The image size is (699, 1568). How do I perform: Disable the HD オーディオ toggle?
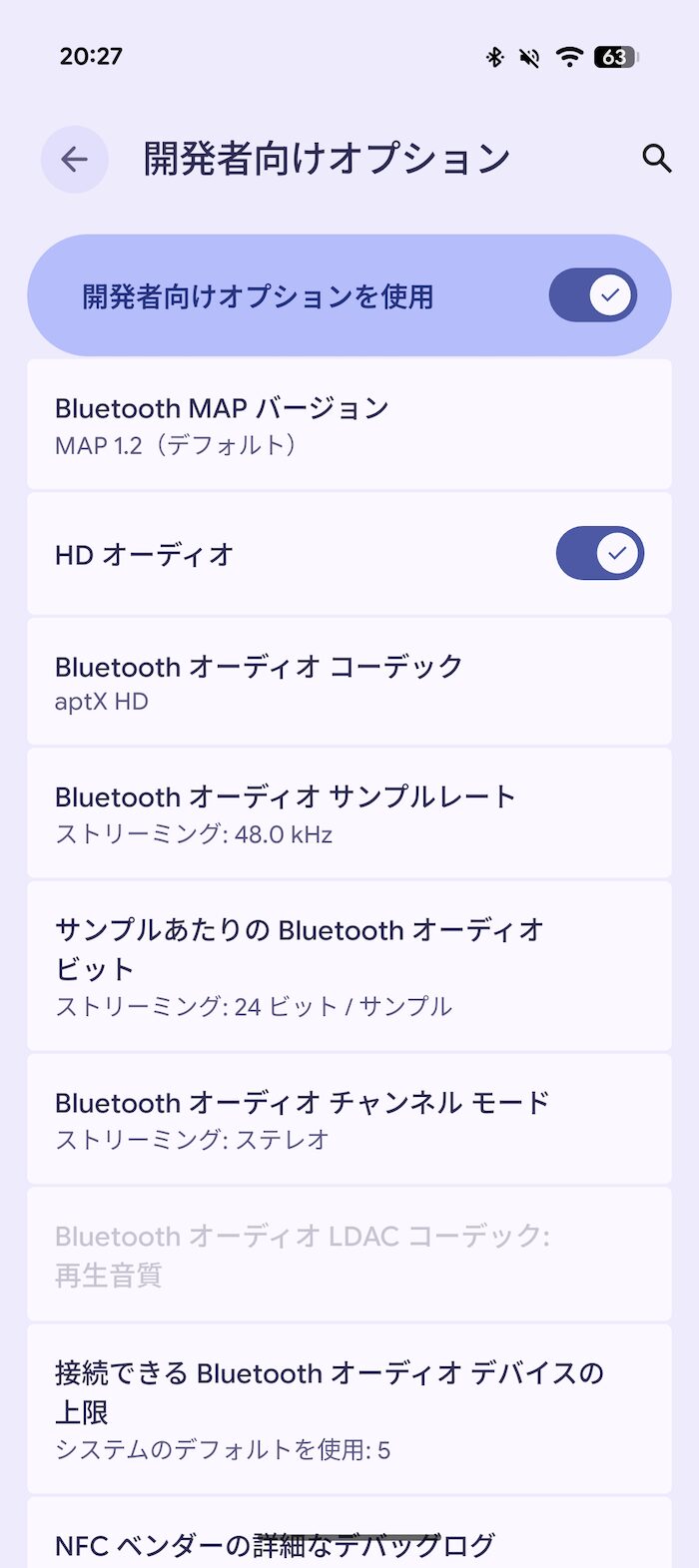point(600,553)
